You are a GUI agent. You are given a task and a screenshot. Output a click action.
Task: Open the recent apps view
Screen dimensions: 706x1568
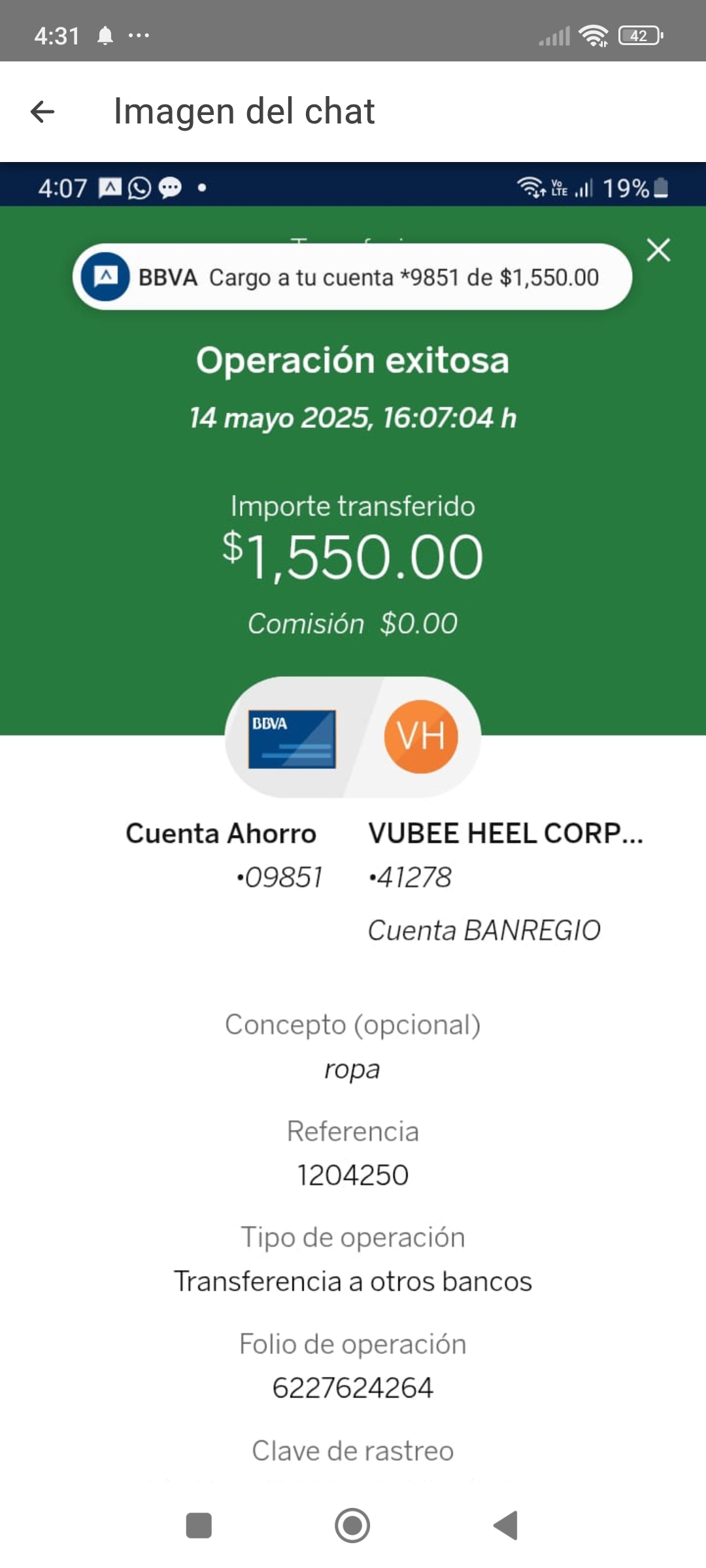pos(199,1526)
